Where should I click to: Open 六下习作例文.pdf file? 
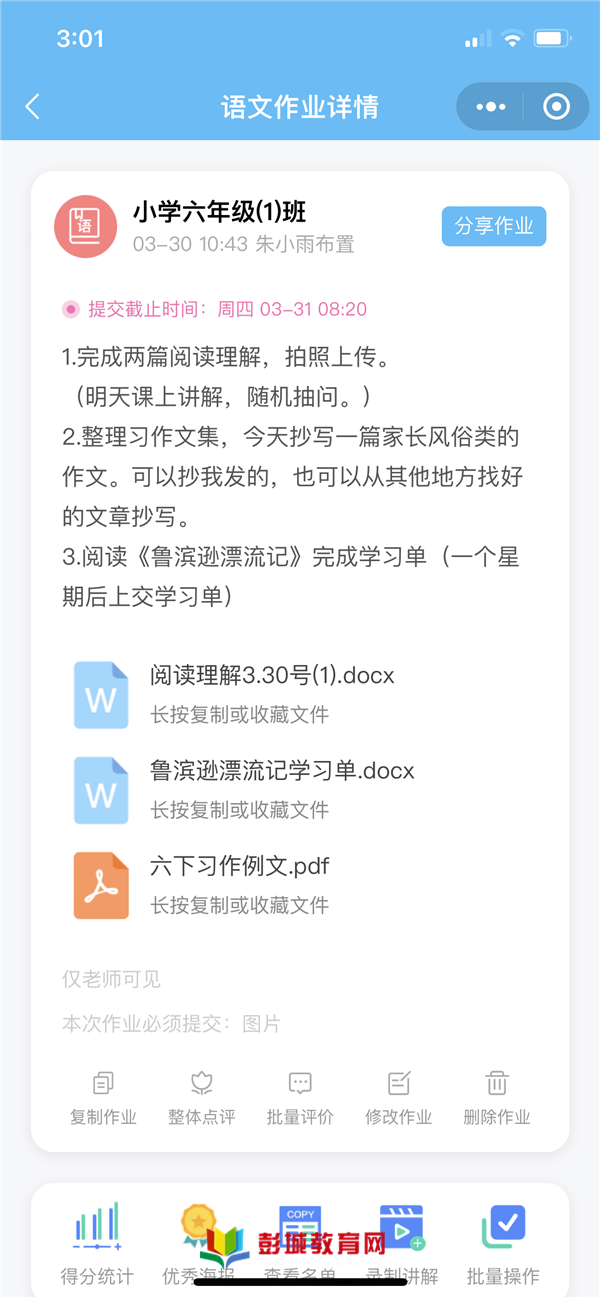point(240,884)
